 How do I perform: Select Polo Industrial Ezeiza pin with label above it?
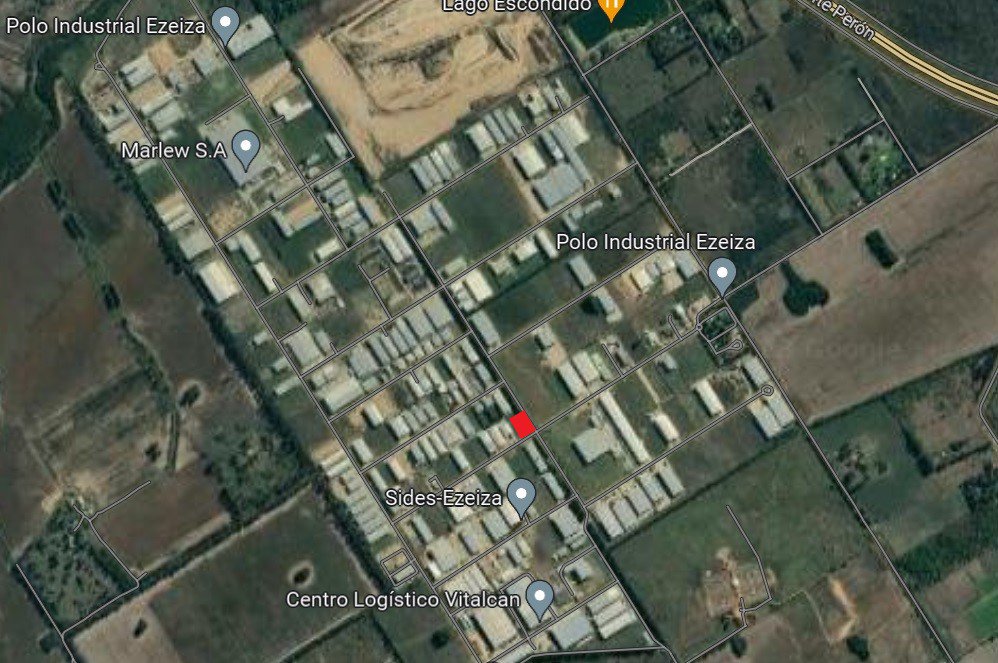tap(721, 273)
